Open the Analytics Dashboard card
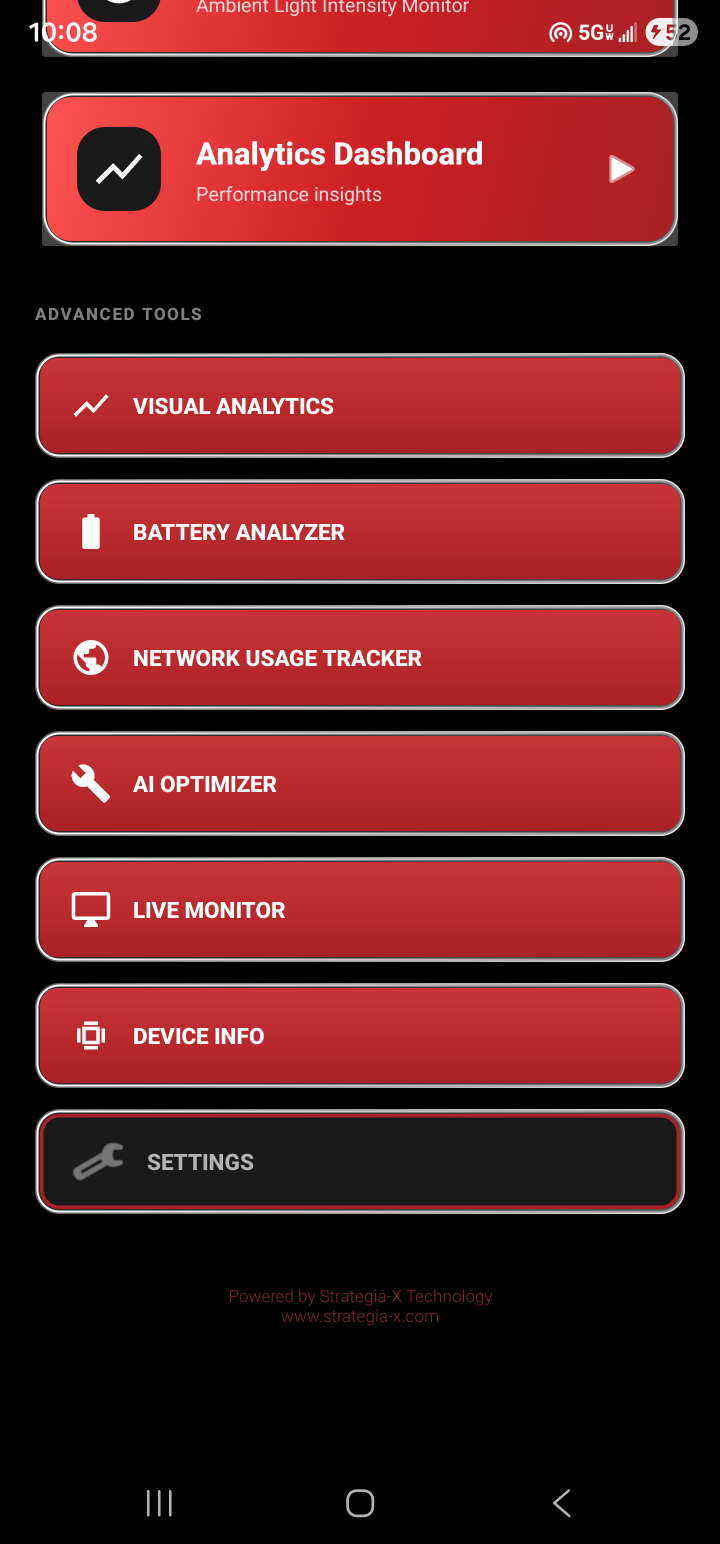This screenshot has height=1544, width=720. click(360, 169)
